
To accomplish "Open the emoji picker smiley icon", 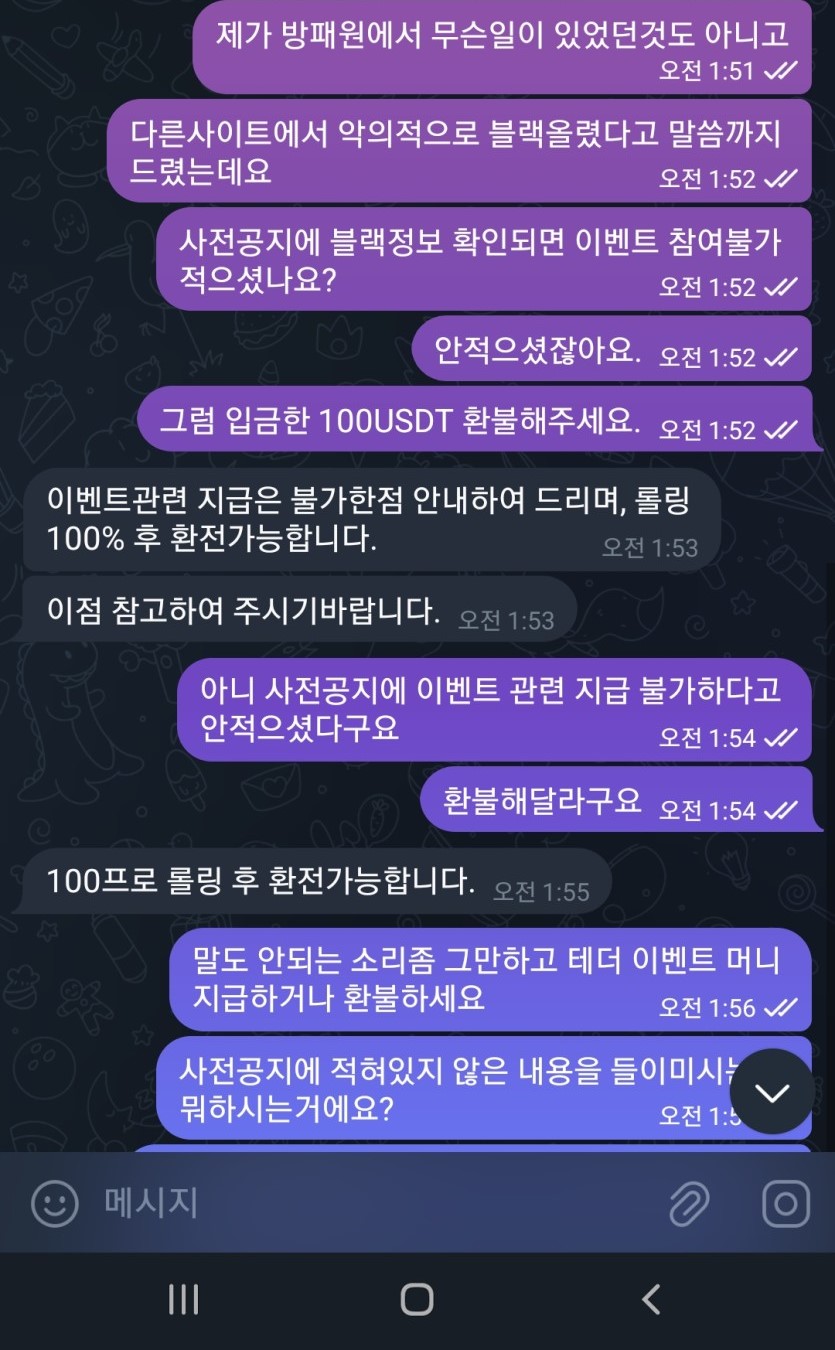I will (x=54, y=1203).
